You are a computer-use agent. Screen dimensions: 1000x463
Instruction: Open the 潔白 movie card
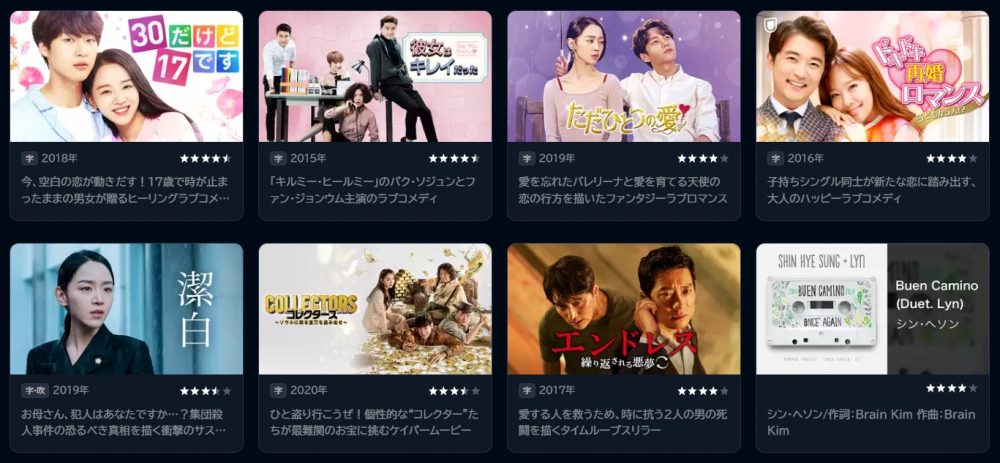point(126,309)
